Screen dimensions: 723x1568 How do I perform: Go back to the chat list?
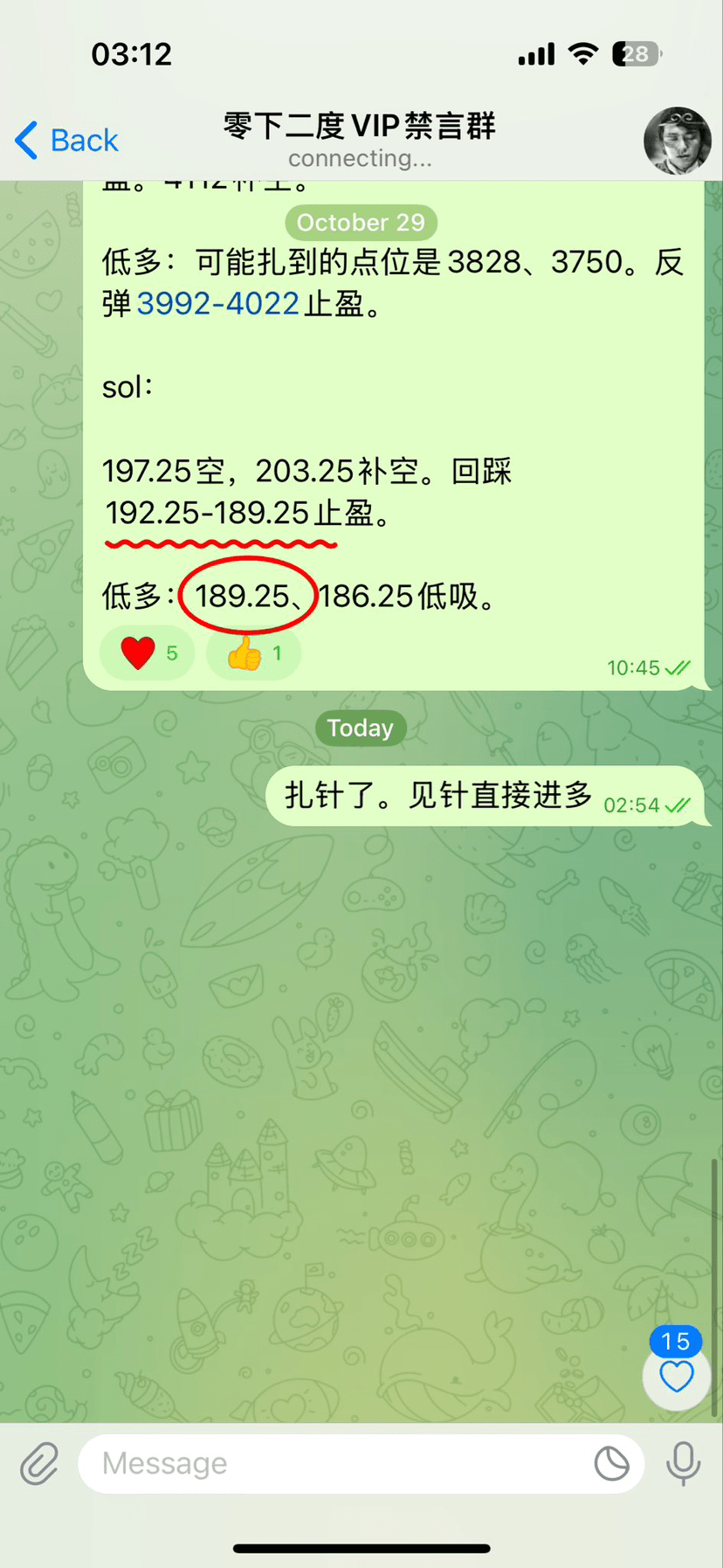66,141
